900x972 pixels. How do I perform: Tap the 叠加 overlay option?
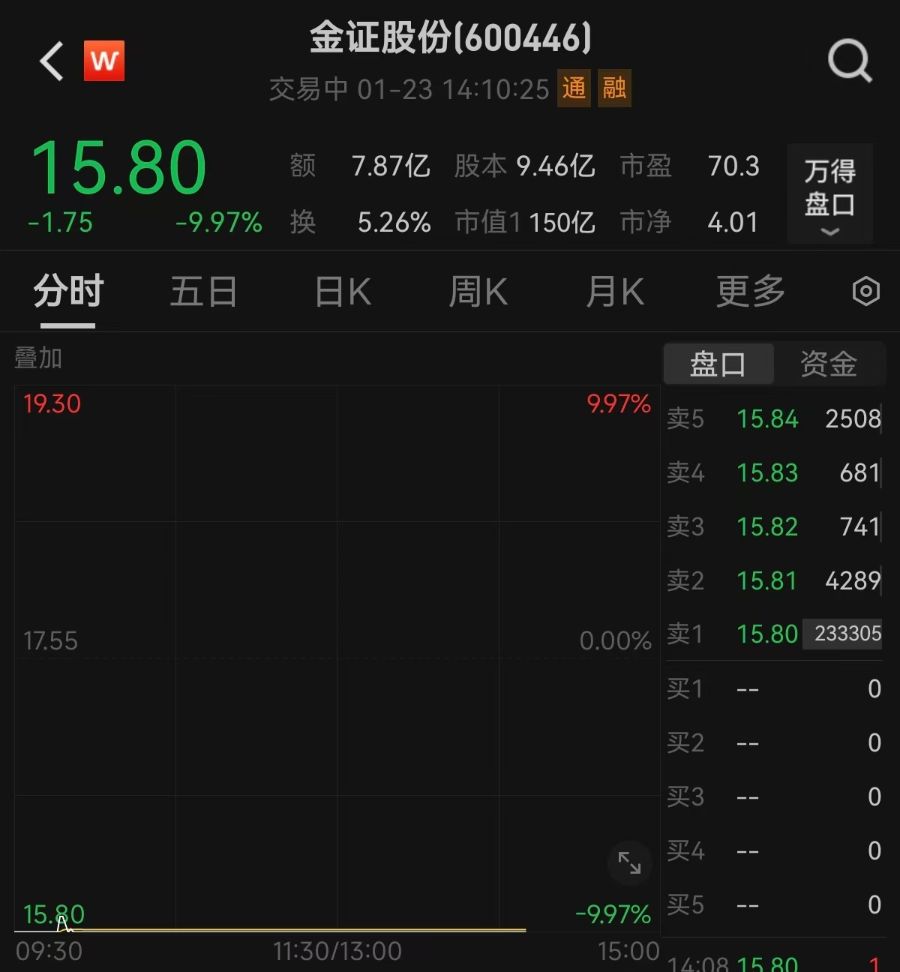[x=38, y=357]
